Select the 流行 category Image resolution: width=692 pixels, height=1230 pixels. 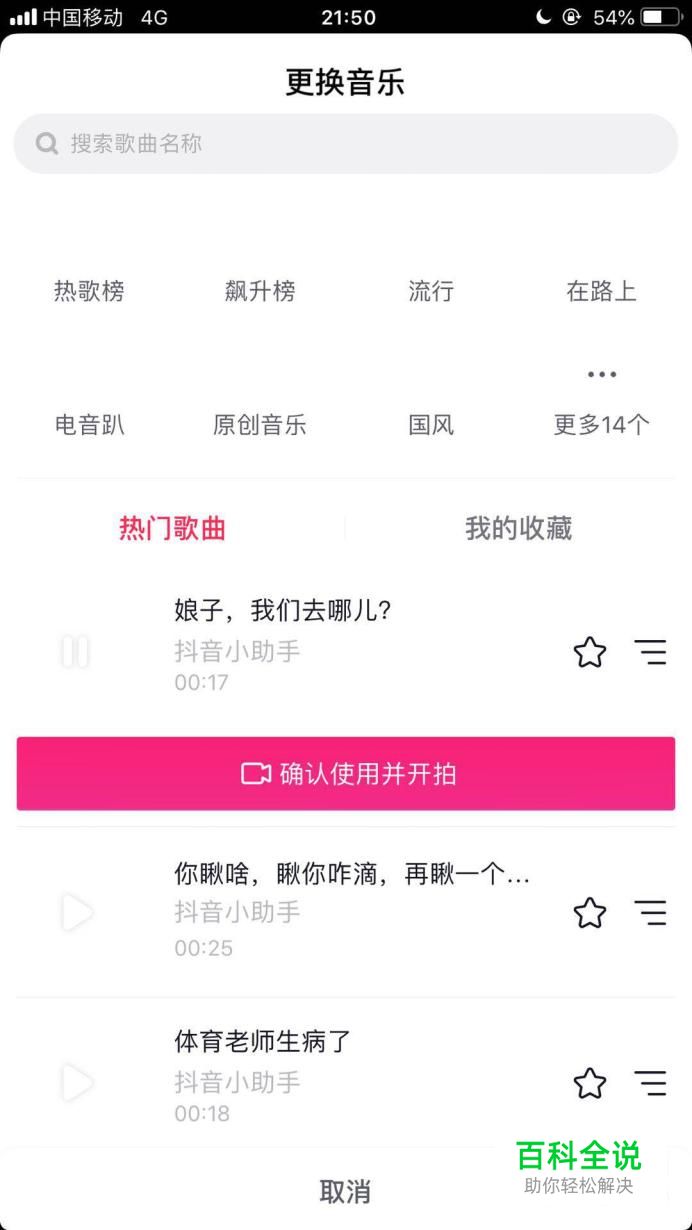point(431,291)
